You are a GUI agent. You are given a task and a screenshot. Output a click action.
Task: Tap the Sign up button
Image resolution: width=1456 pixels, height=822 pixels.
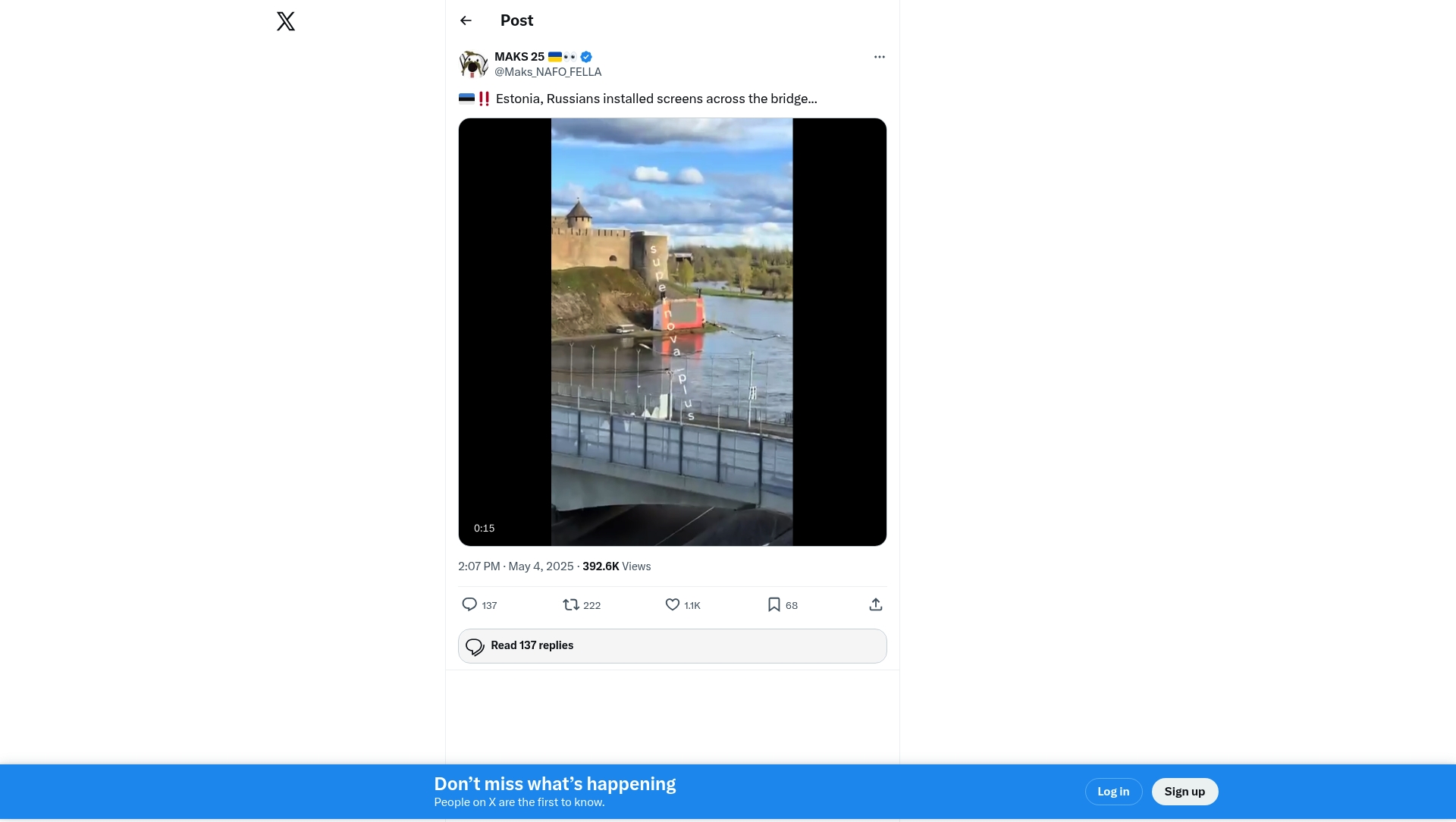point(1185,791)
